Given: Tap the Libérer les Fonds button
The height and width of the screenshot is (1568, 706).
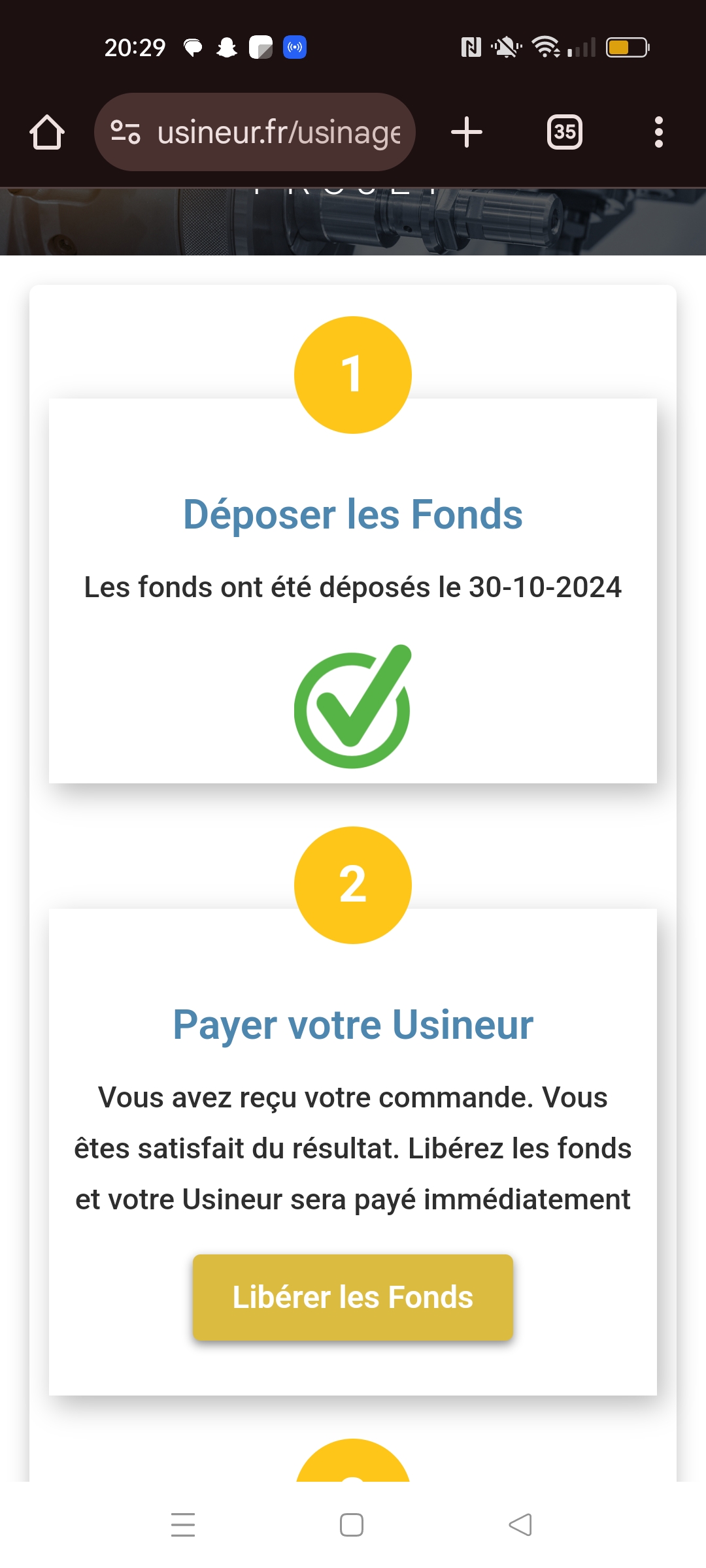Looking at the screenshot, I should tap(353, 1298).
